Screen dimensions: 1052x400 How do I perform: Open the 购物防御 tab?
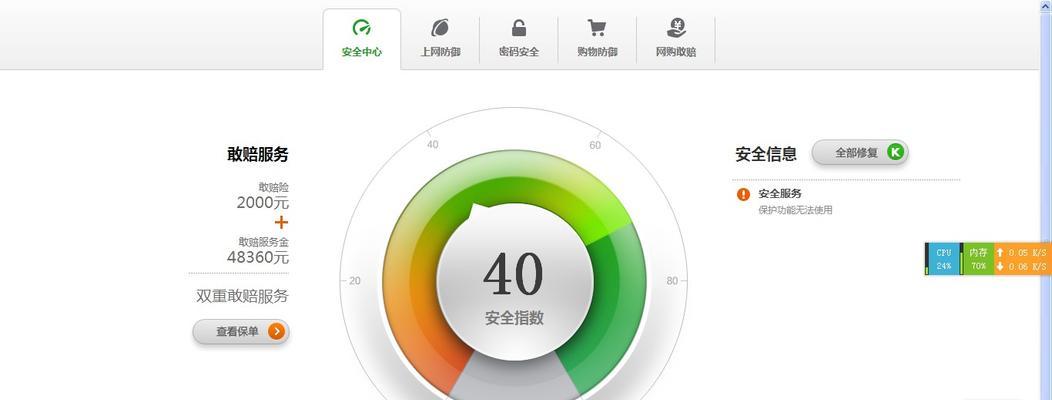(x=597, y=39)
